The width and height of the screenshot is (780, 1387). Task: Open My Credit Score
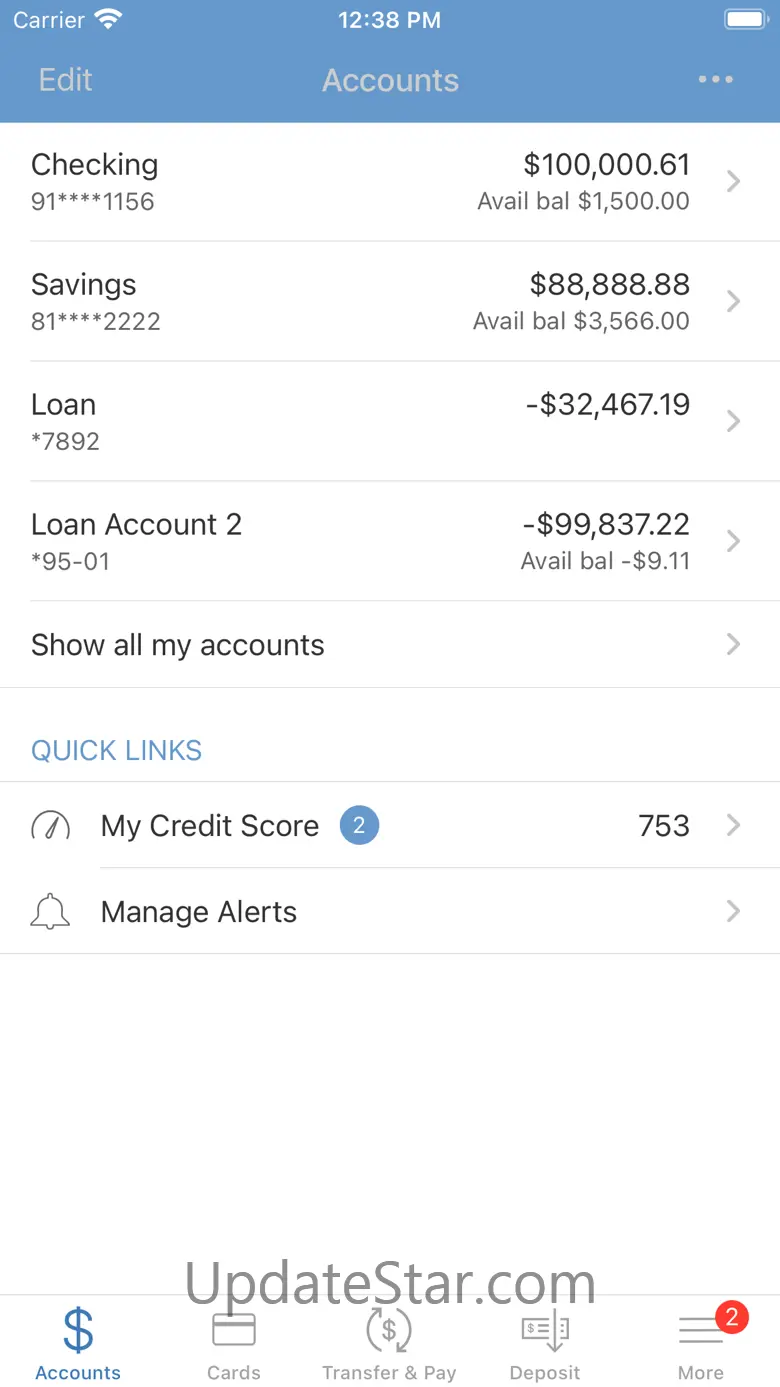click(x=390, y=826)
